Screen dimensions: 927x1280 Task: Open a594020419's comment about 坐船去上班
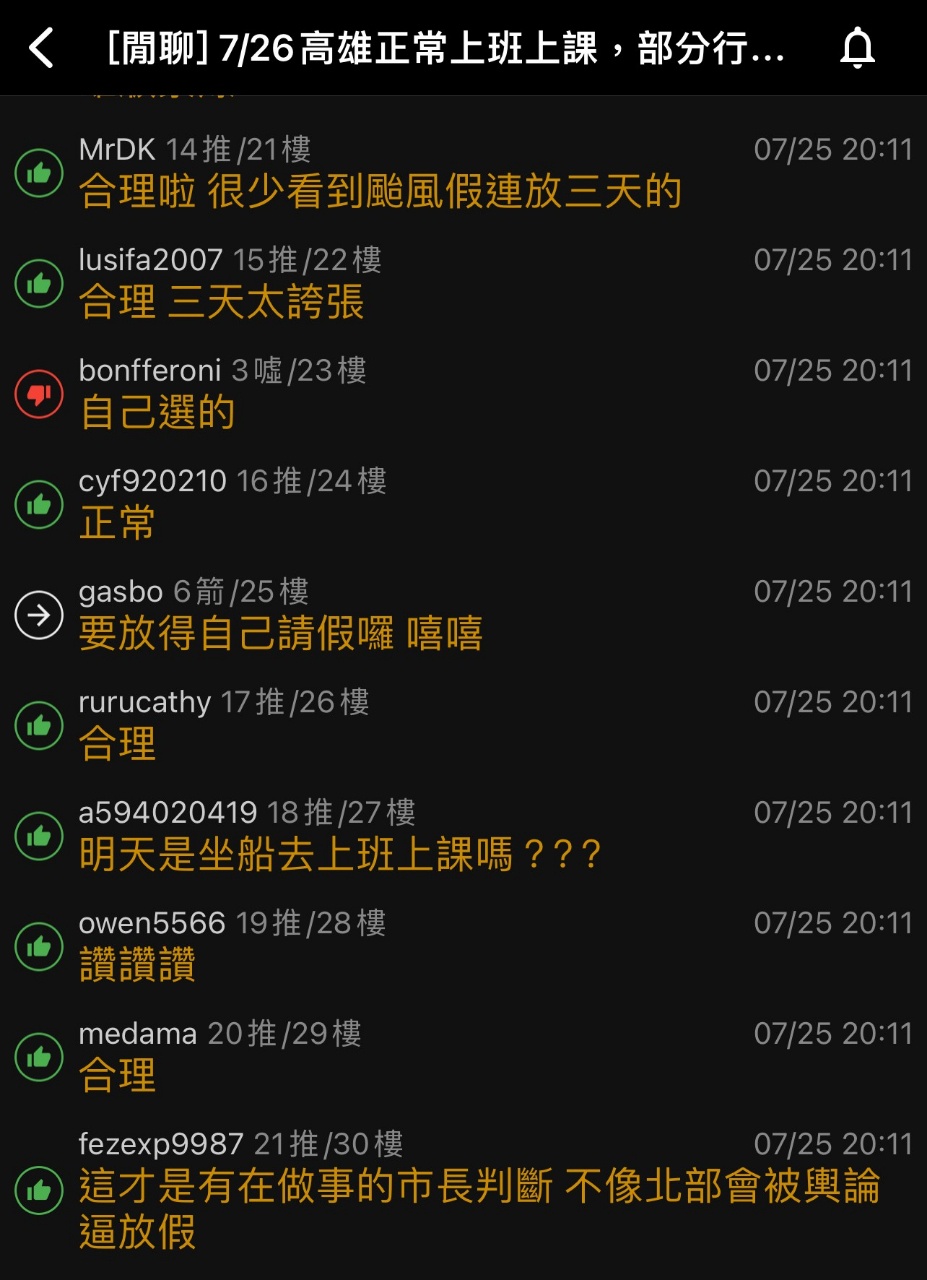pyautogui.click(x=340, y=855)
